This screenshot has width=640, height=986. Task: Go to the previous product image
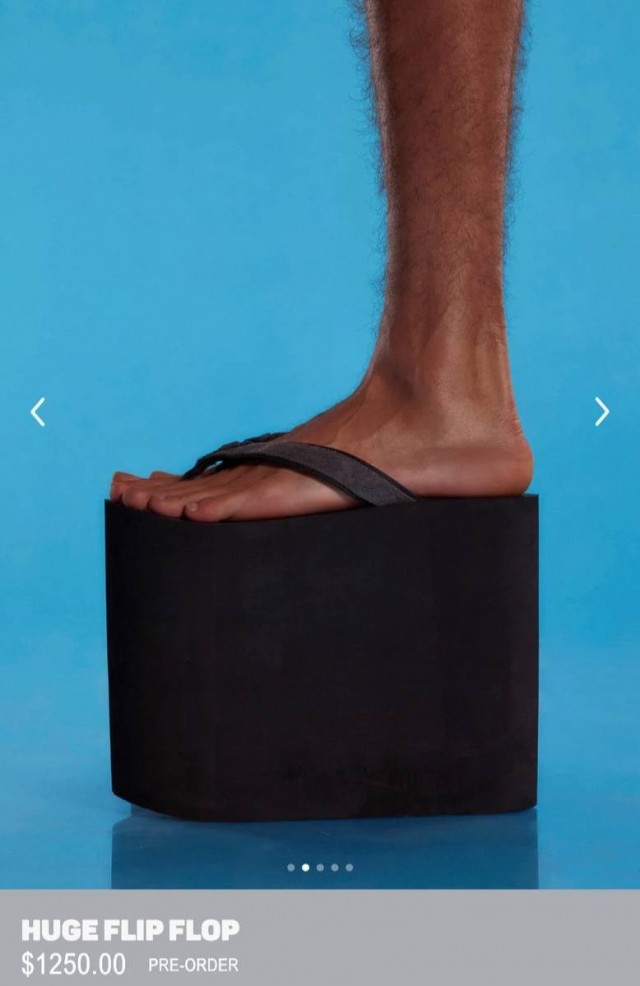[38, 411]
